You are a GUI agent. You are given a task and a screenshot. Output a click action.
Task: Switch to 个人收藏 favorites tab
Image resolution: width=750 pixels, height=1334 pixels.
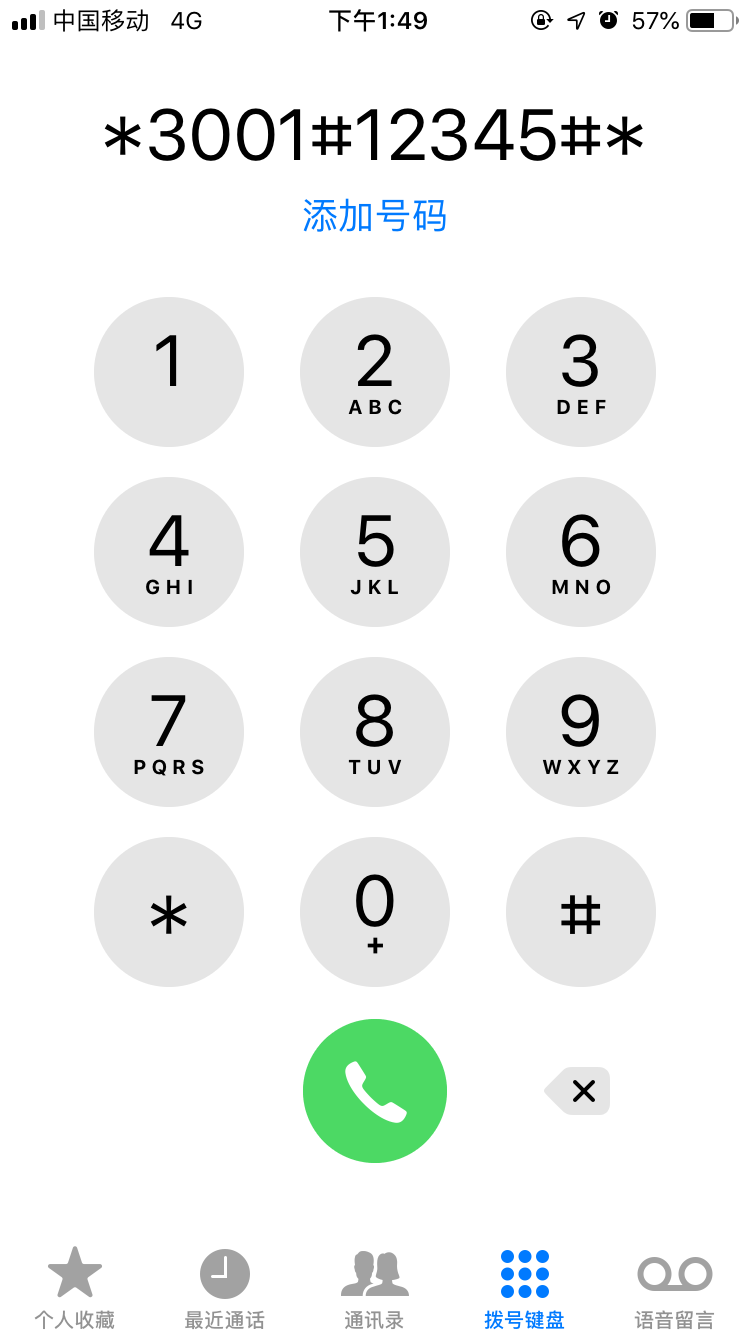pos(75,1288)
